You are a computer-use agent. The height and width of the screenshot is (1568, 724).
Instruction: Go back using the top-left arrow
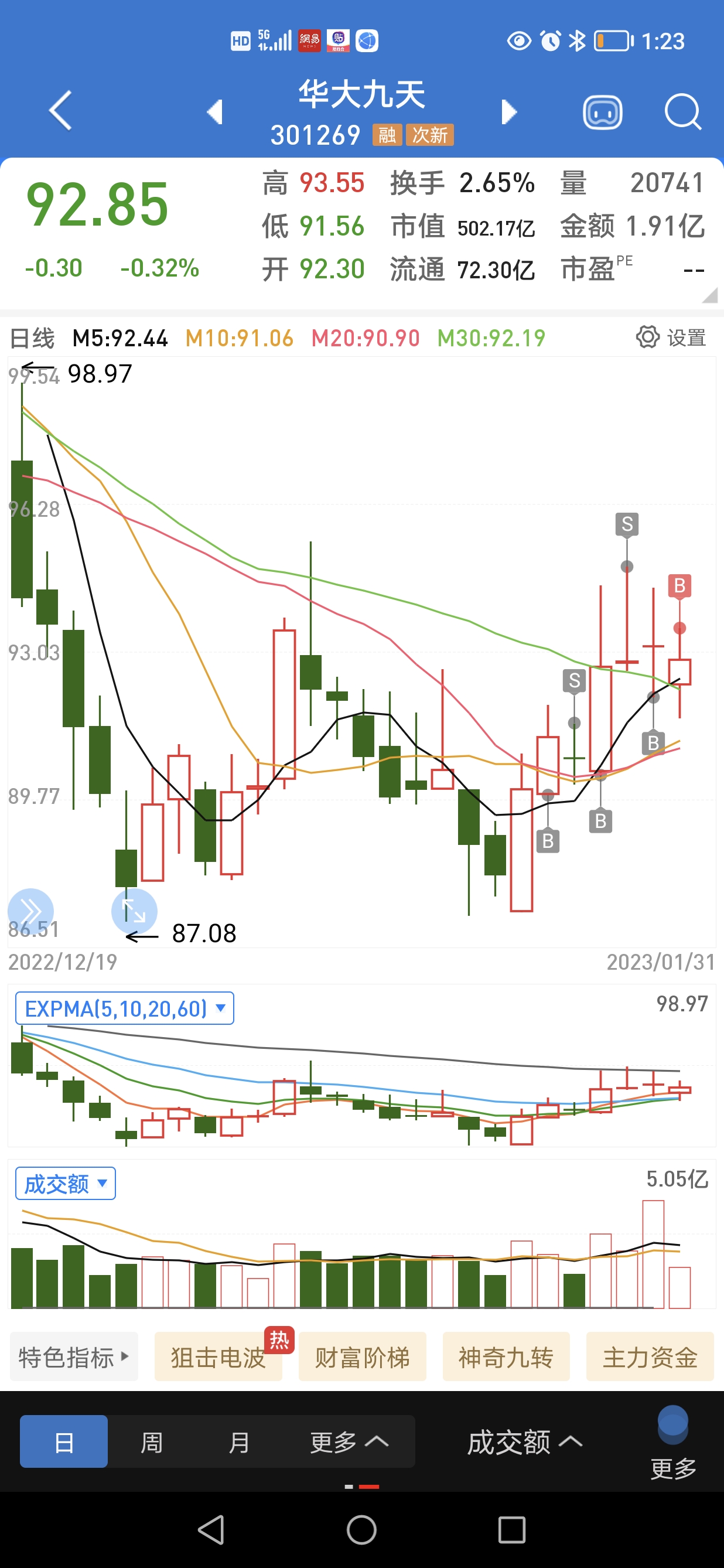(x=60, y=111)
